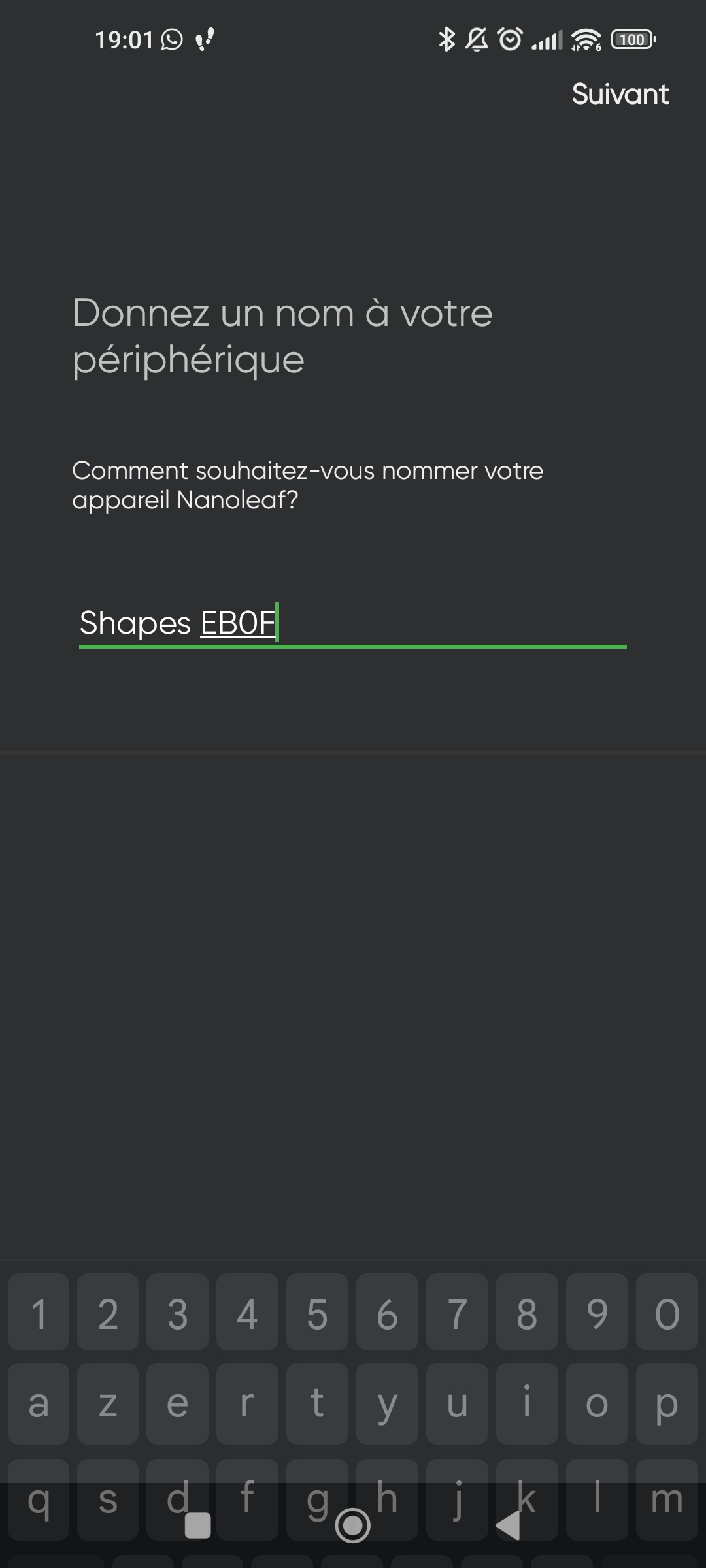Tap the cellular signal bars icon
The image size is (706, 1568).
click(x=548, y=39)
